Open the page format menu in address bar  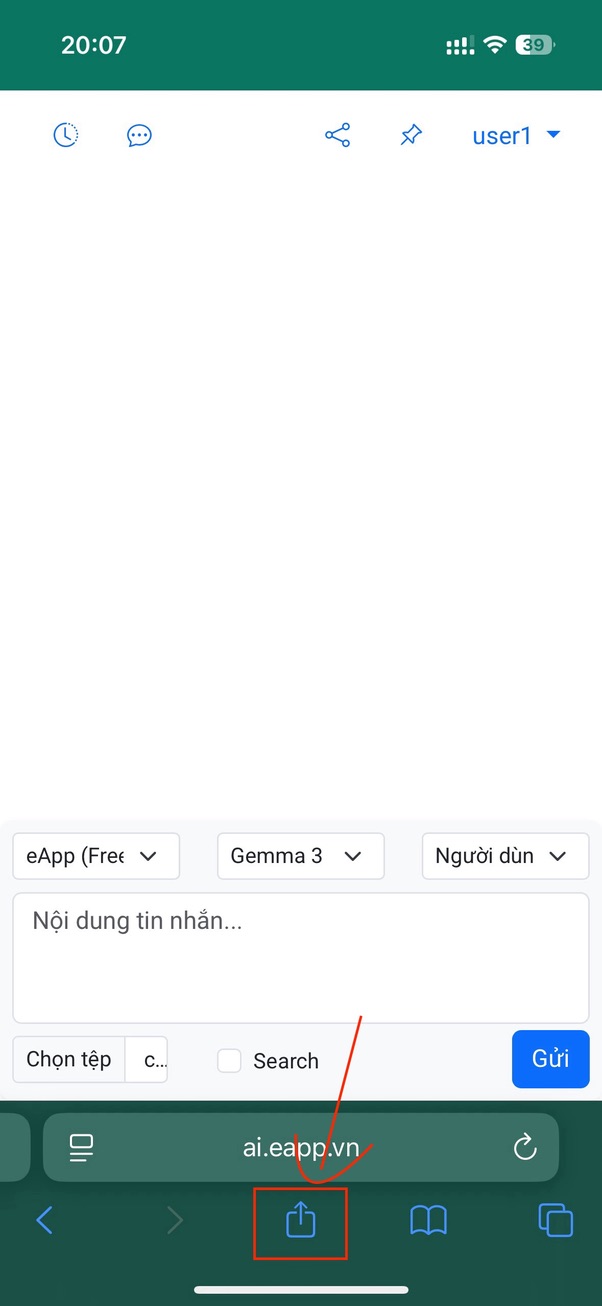(x=81, y=1148)
